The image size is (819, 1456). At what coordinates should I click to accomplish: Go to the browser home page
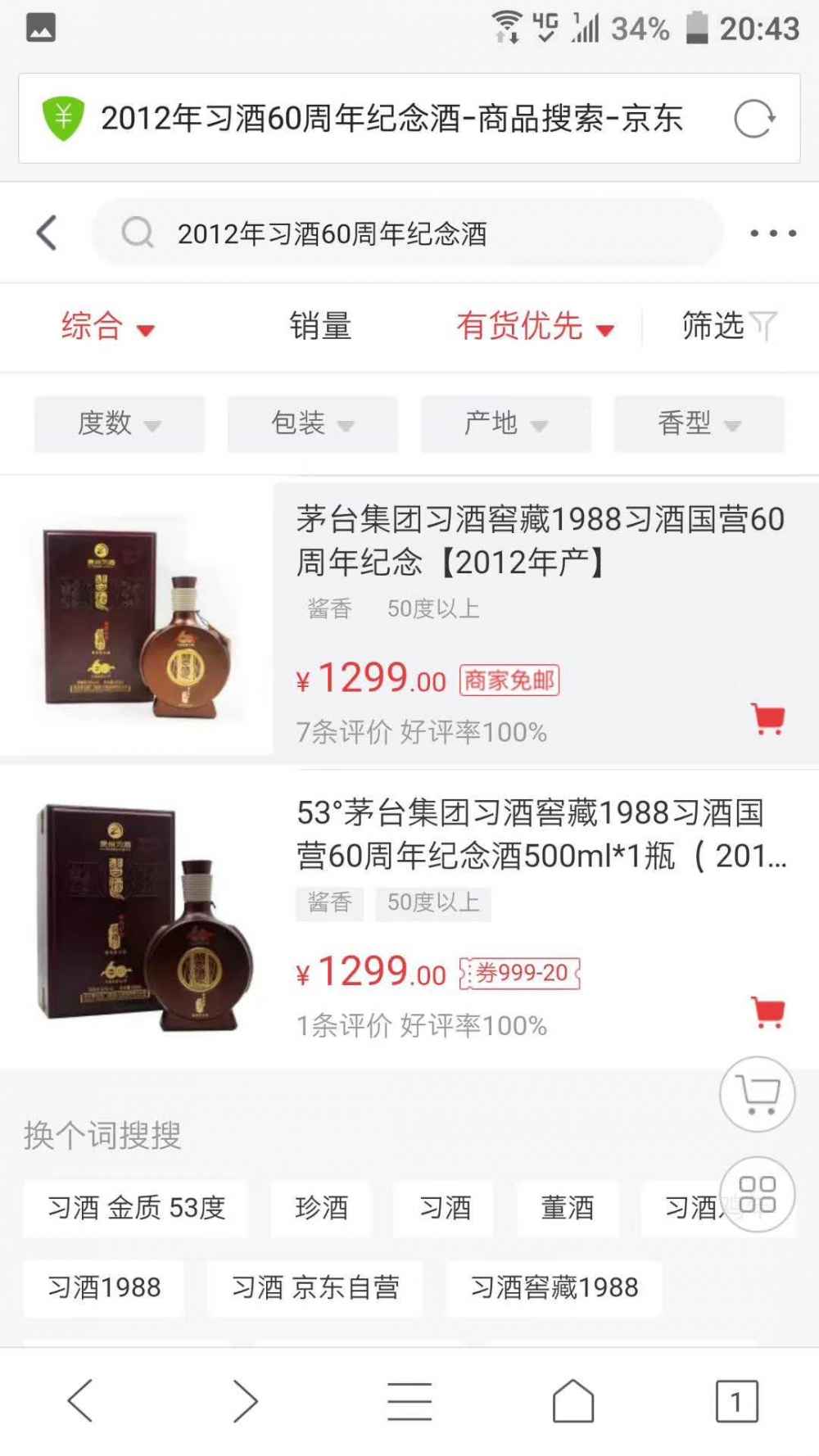pyautogui.click(x=573, y=1401)
